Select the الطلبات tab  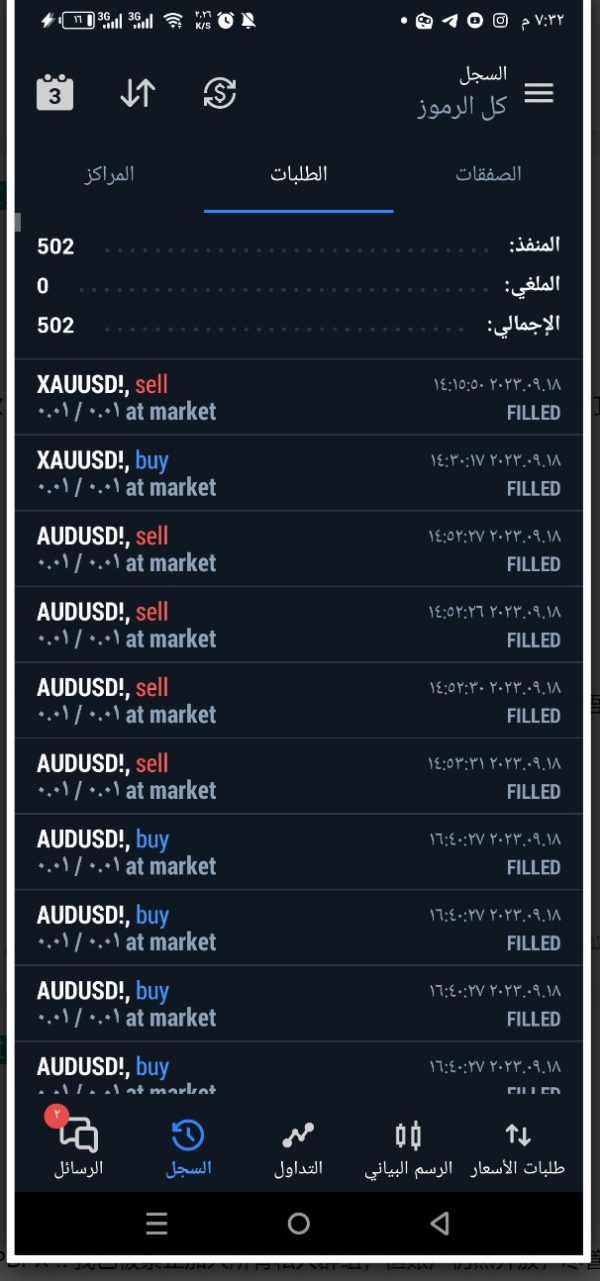[298, 174]
